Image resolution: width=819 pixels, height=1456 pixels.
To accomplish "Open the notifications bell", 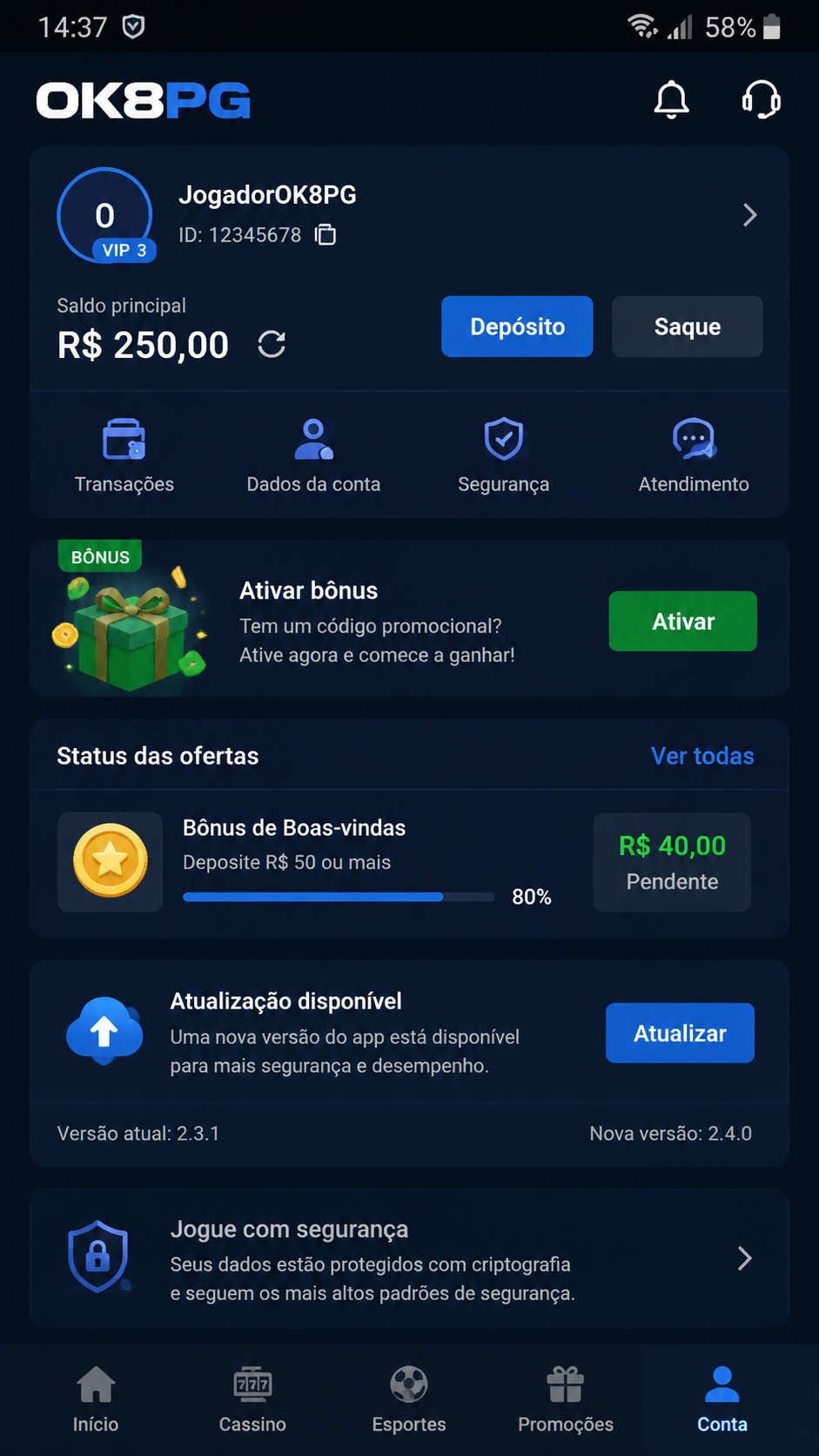I will pyautogui.click(x=671, y=99).
